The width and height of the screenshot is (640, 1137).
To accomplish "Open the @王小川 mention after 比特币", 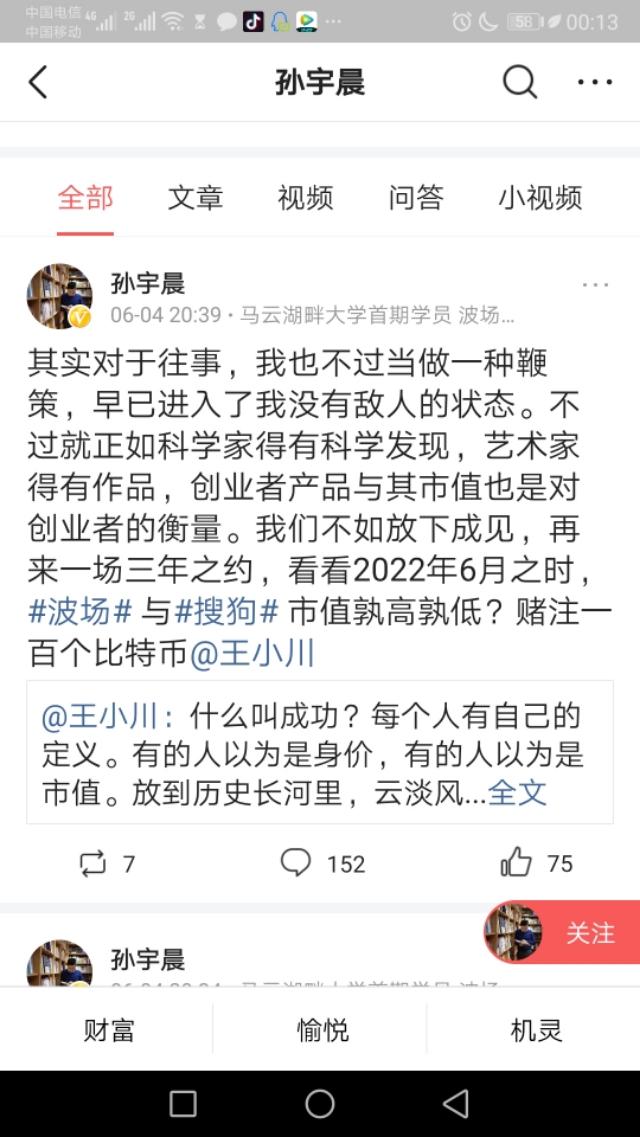I will click(252, 653).
